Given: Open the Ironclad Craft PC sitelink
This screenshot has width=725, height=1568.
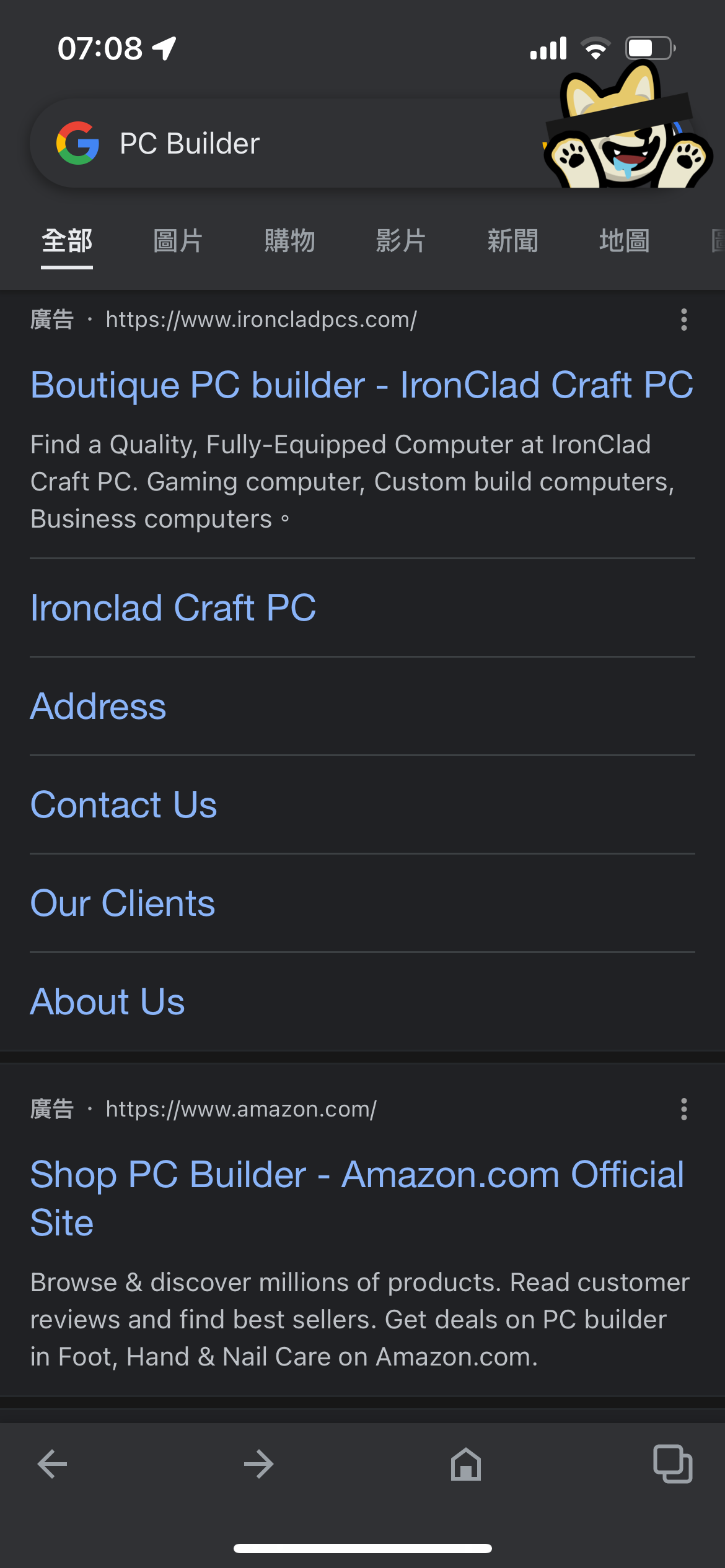Looking at the screenshot, I should [x=174, y=608].
